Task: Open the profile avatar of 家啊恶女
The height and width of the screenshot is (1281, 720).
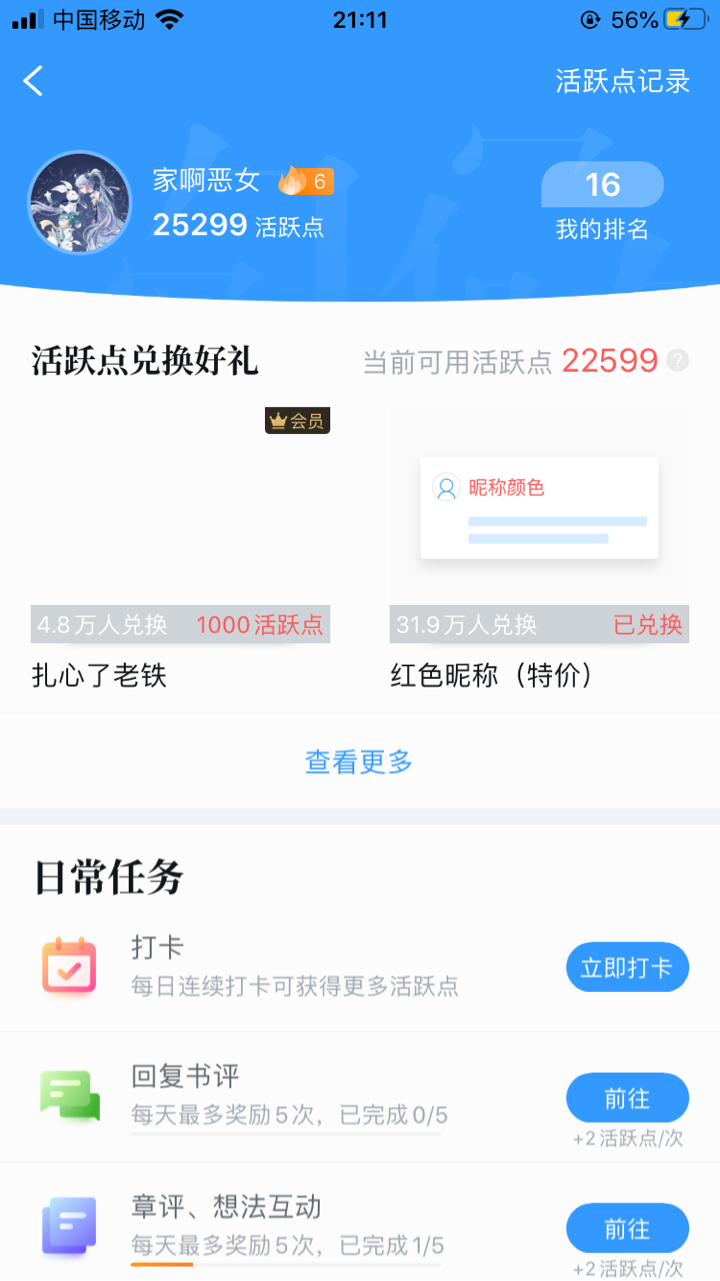Action: coord(80,203)
